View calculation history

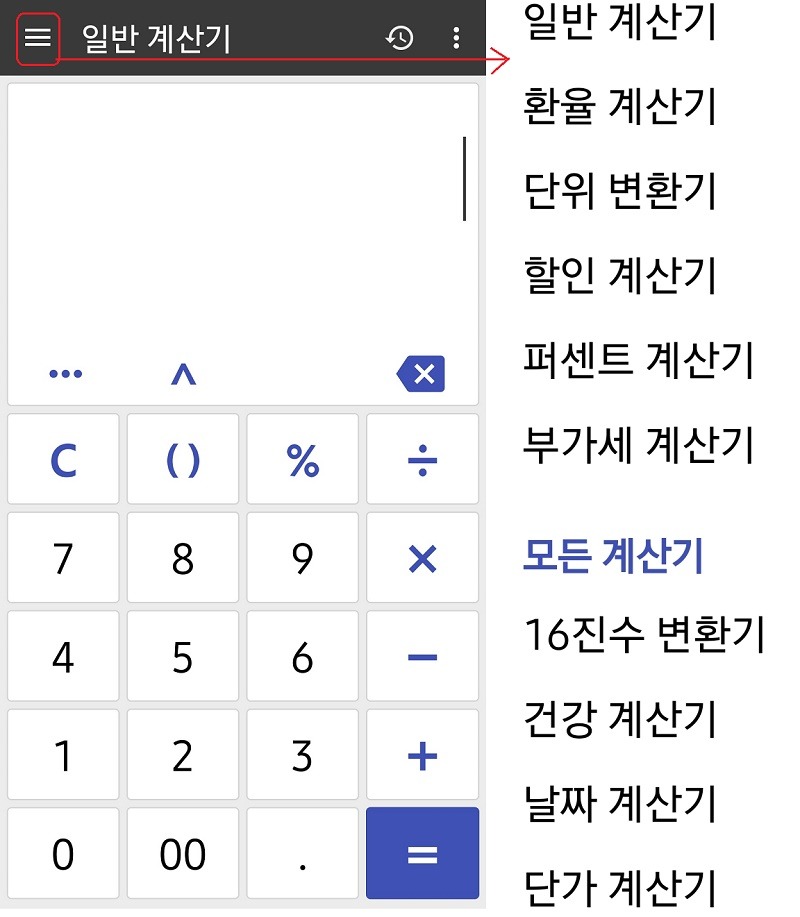[x=399, y=39]
